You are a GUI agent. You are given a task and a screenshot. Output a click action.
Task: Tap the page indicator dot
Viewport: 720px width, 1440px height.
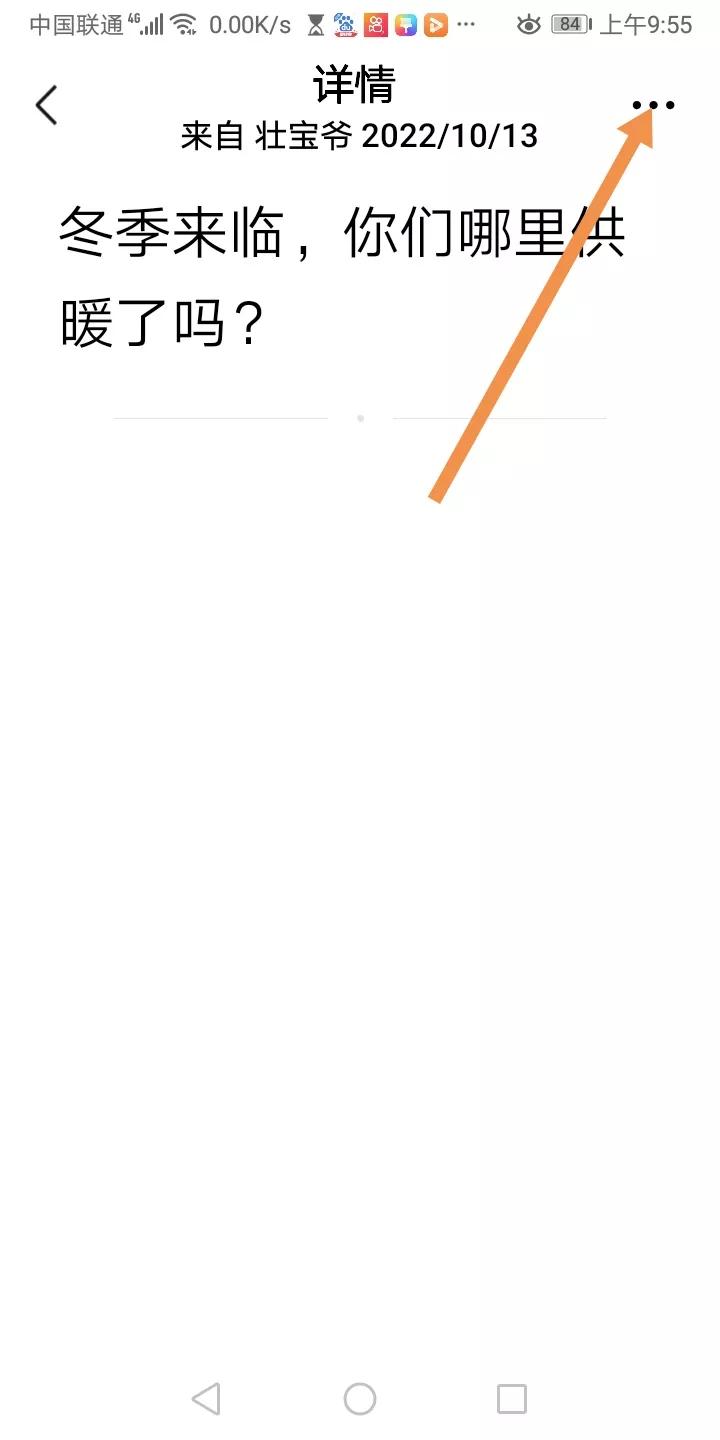(x=359, y=419)
